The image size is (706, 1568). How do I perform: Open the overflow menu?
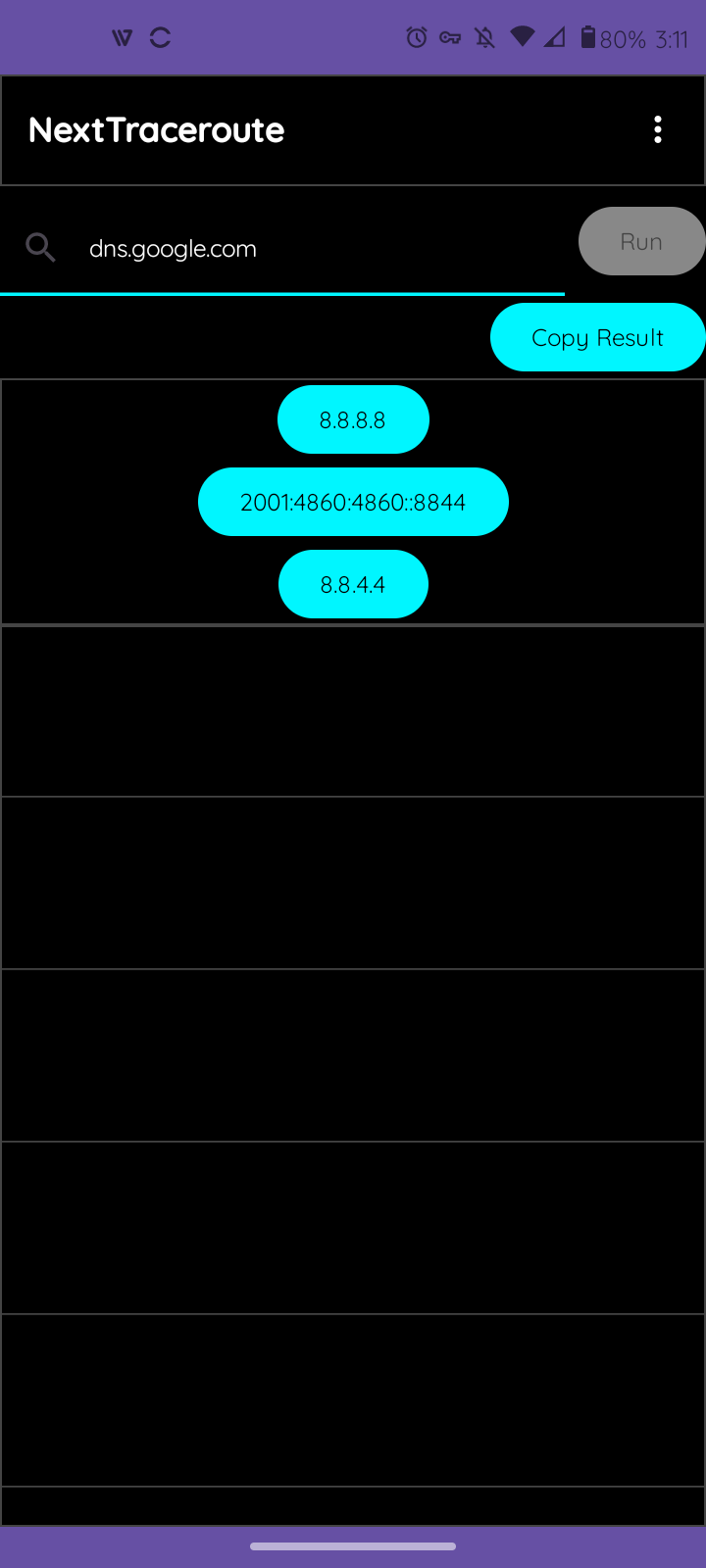click(658, 129)
